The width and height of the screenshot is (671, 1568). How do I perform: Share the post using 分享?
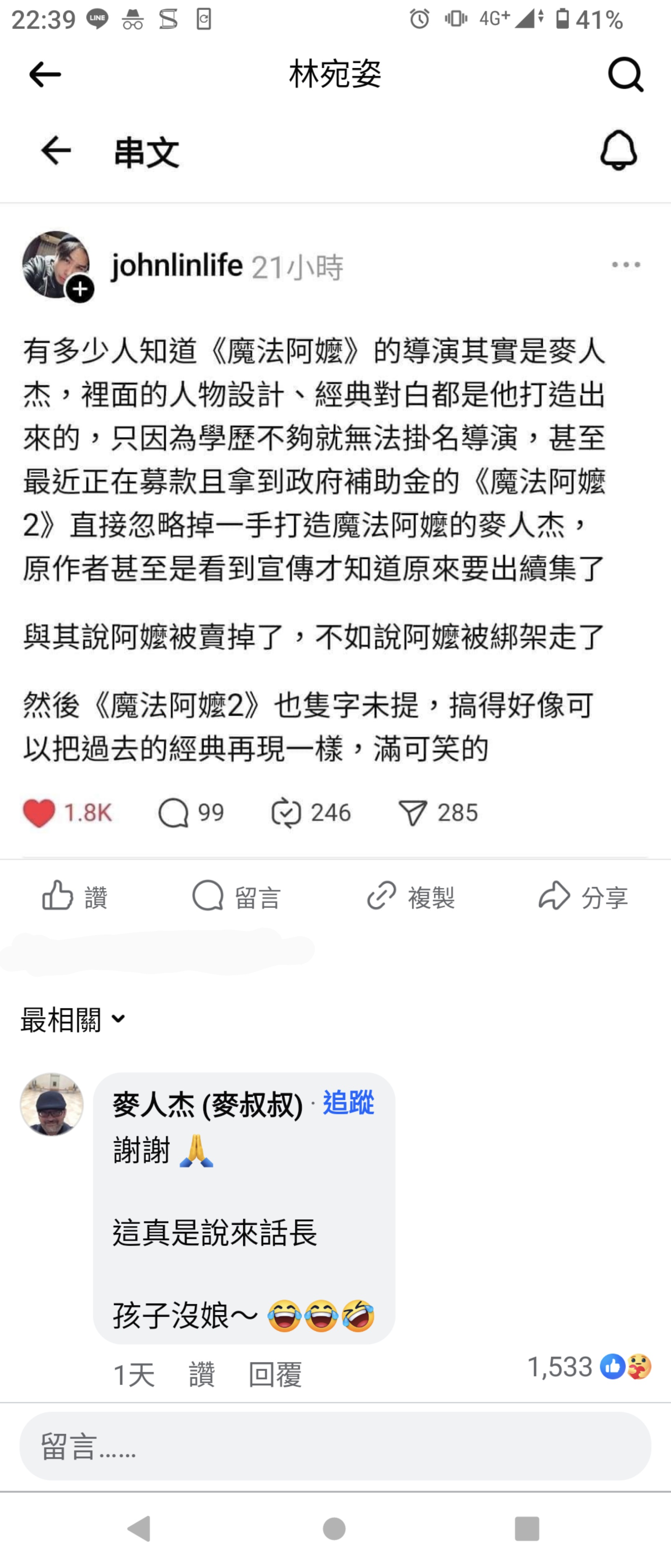[583, 897]
